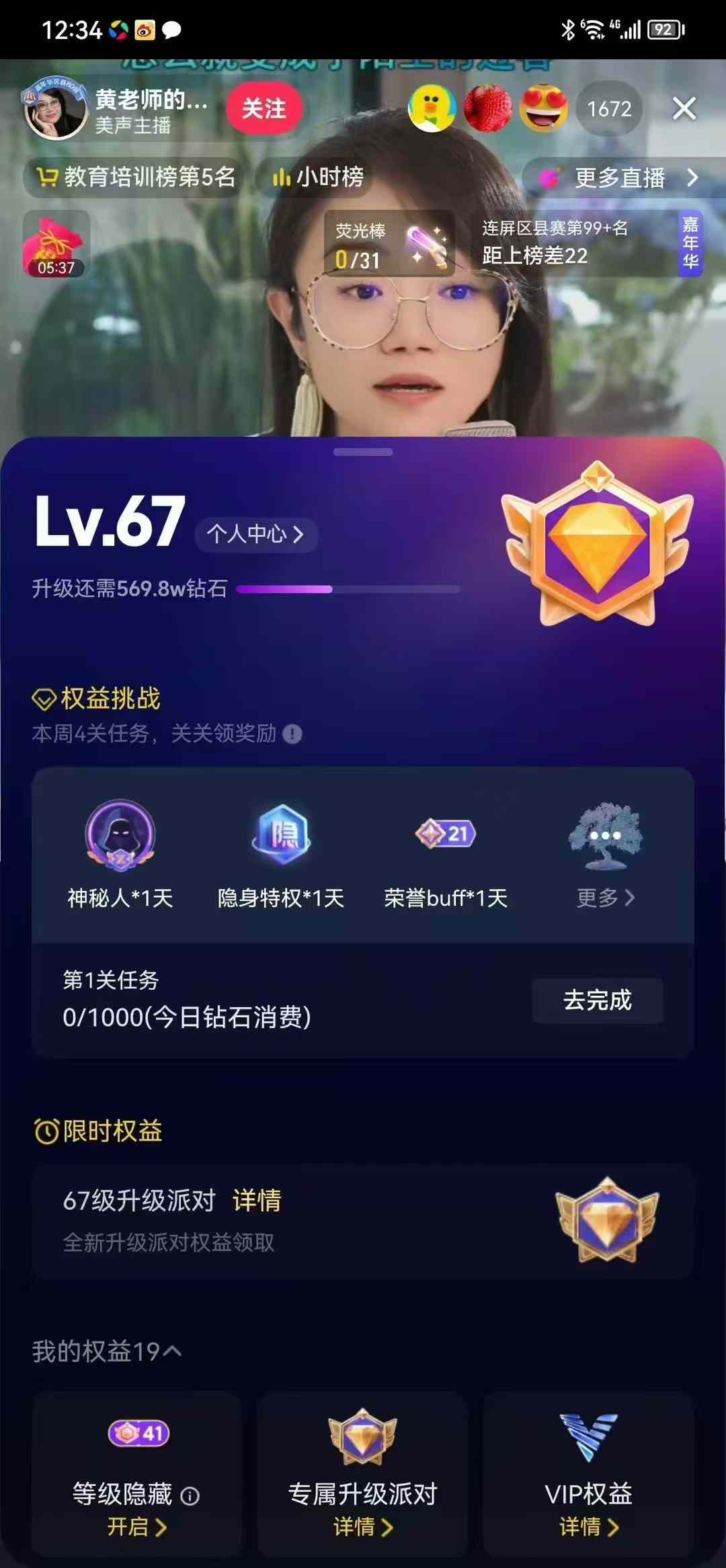This screenshot has width=726, height=1568.
Task: Close the live stream
Action: 684,108
